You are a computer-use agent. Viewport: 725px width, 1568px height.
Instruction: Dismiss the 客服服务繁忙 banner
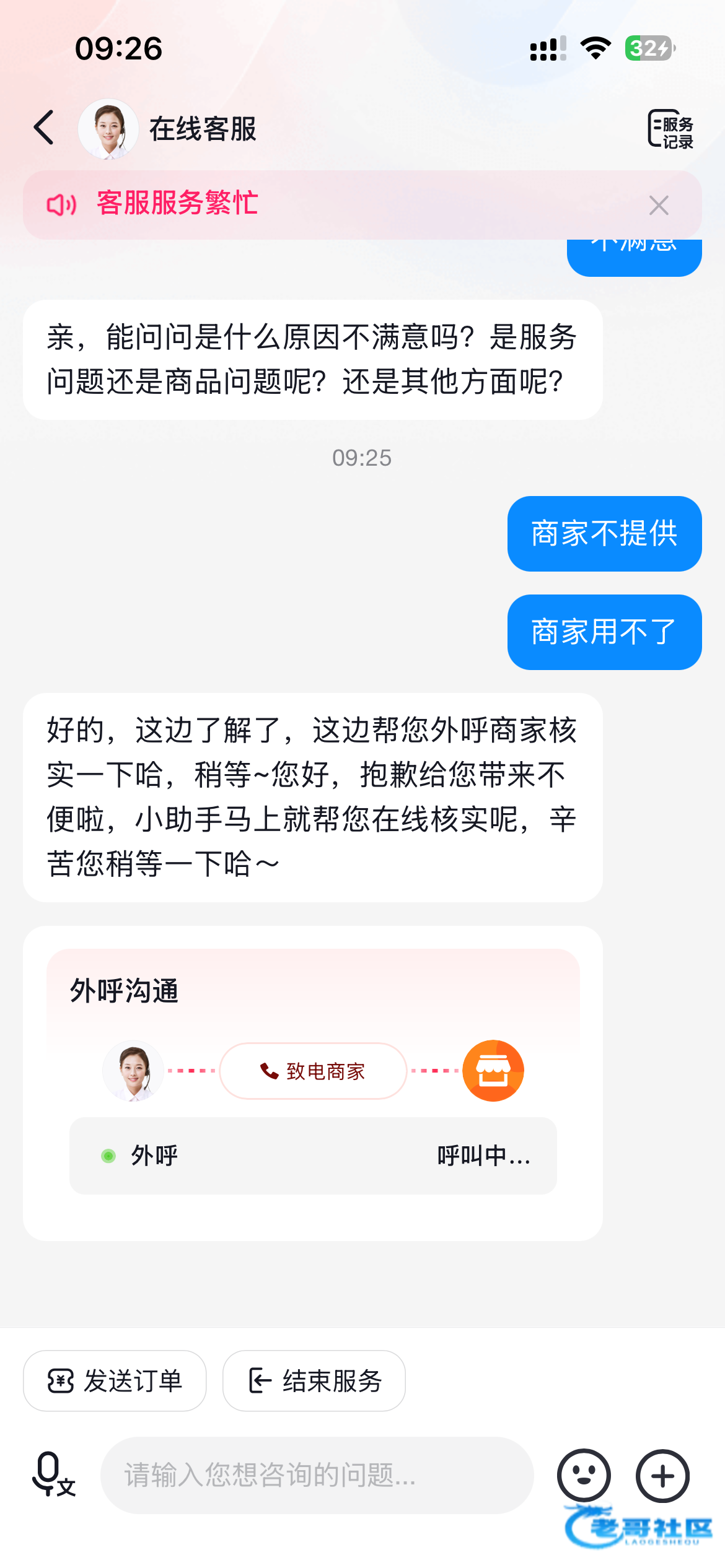(659, 205)
